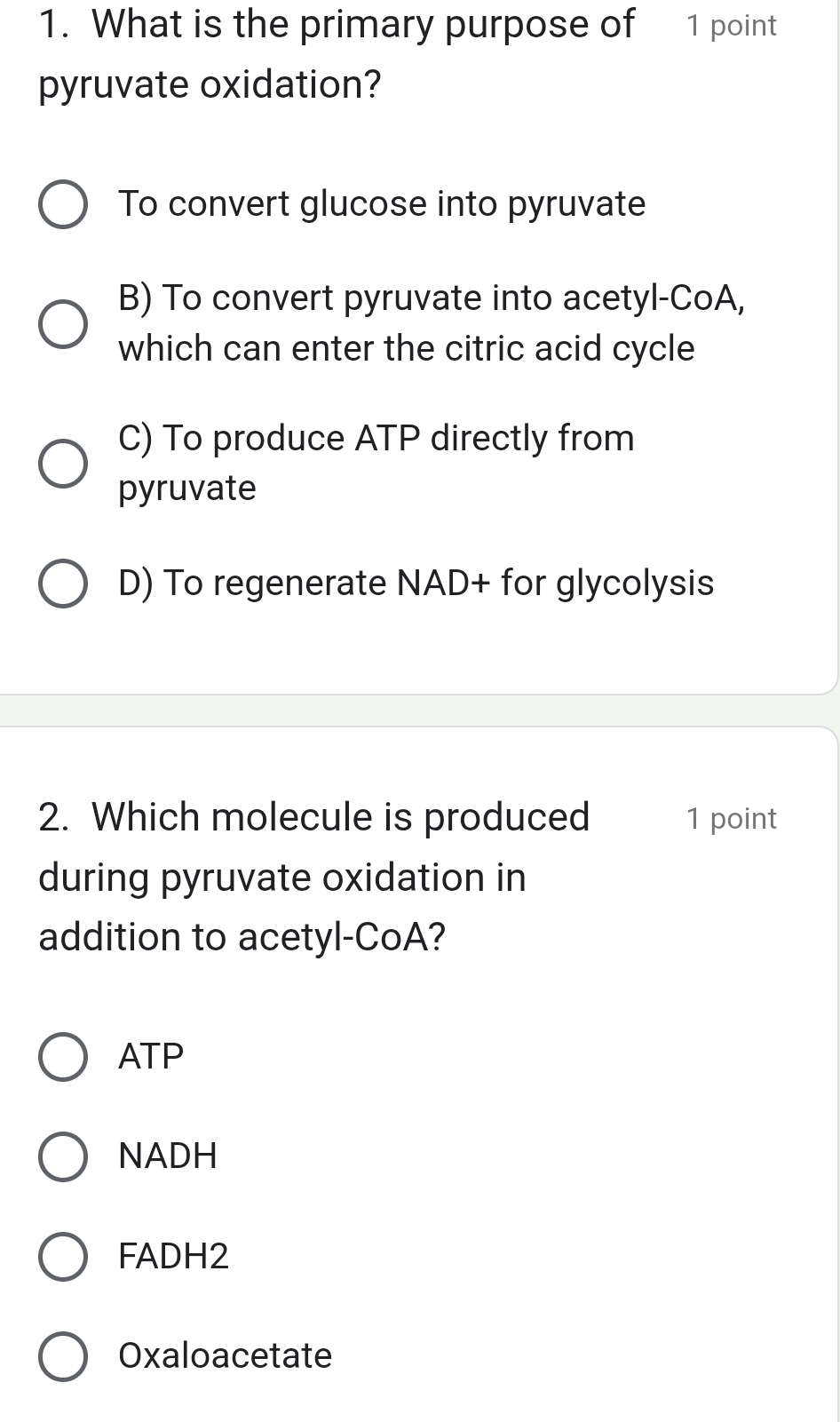The image size is (840, 1422).
Task: Click the radio circle beside NADH
Action: coord(62,1156)
